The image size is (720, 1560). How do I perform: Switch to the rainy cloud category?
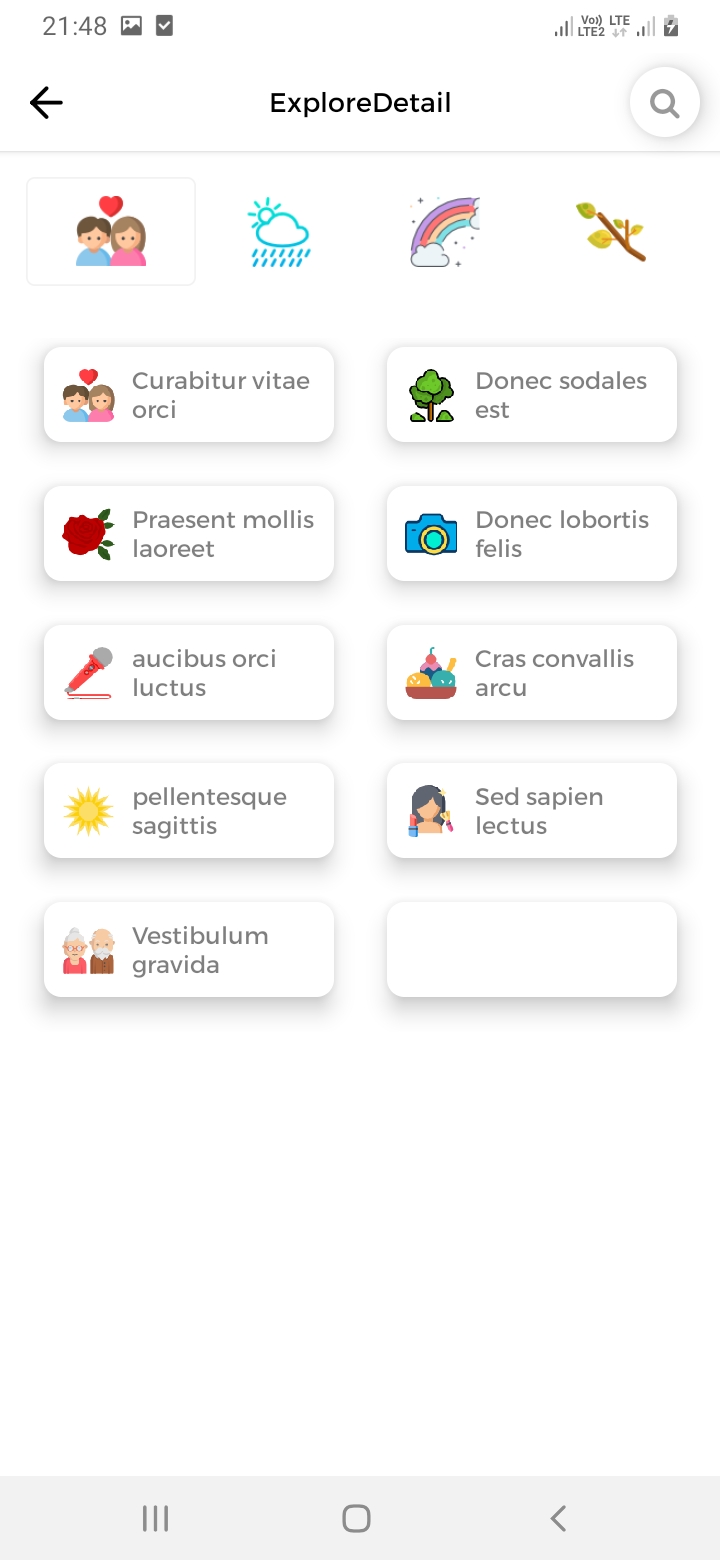[279, 232]
